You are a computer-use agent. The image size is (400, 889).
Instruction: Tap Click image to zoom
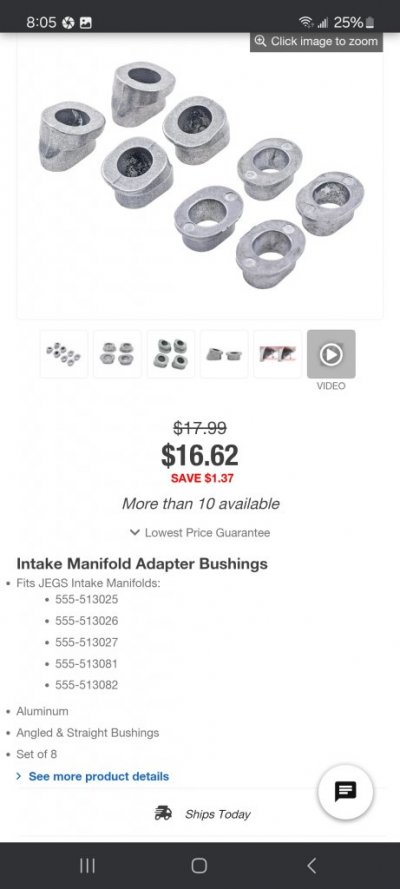(x=316, y=41)
